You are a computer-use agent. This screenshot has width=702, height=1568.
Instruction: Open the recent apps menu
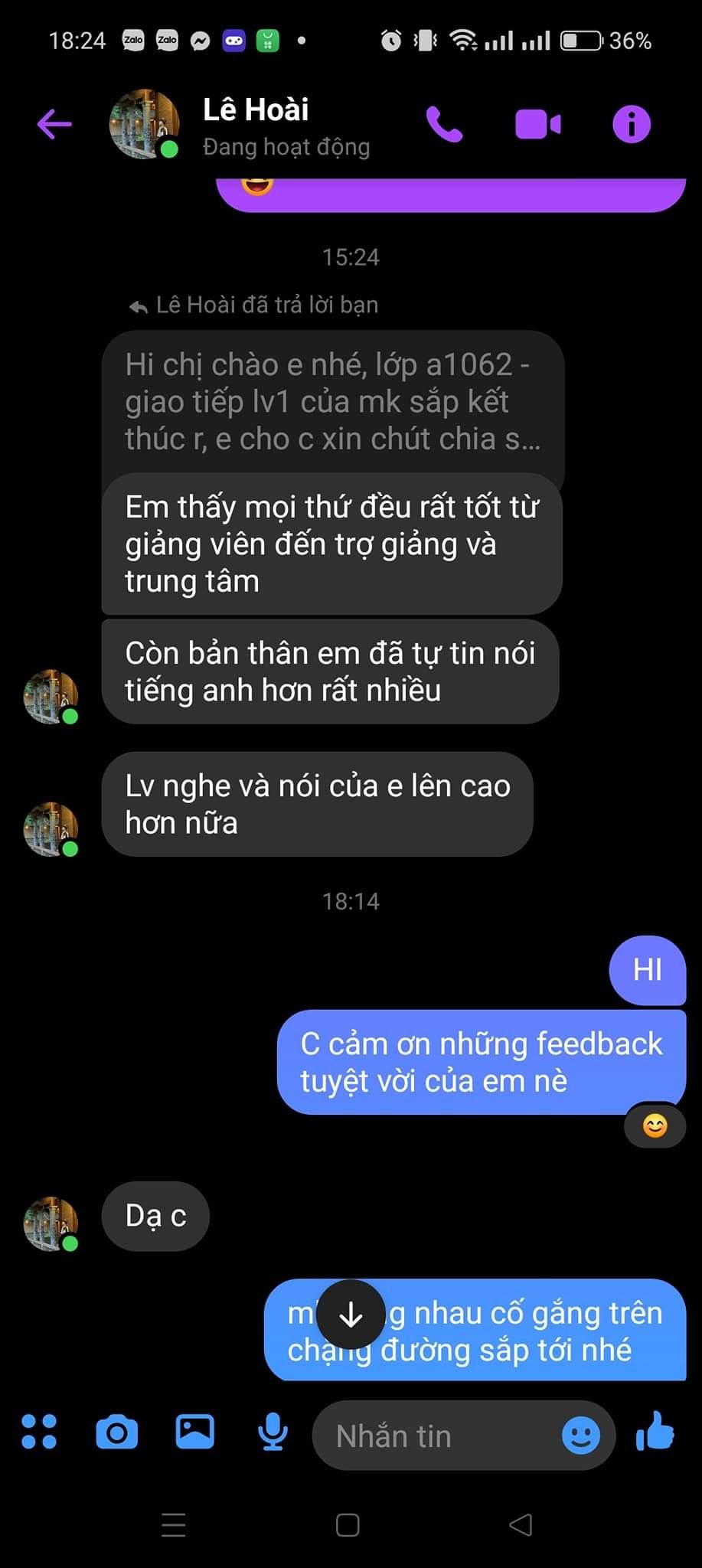pyautogui.click(x=174, y=1525)
